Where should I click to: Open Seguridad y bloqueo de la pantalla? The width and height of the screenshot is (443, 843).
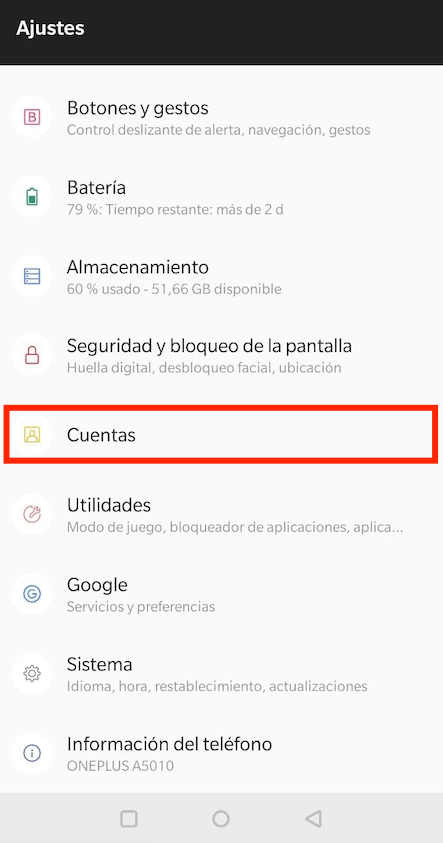coord(222,355)
